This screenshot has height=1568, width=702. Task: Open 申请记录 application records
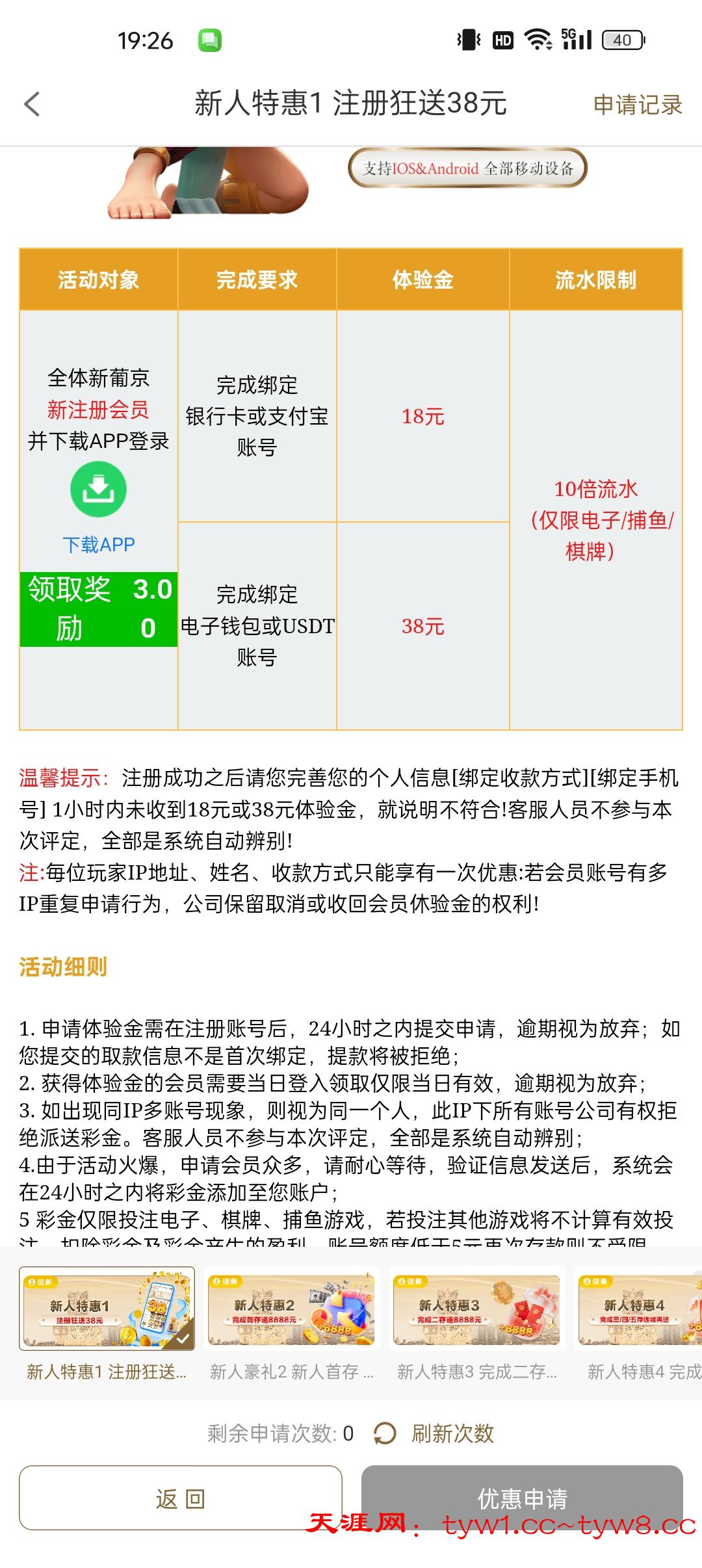[x=637, y=105]
